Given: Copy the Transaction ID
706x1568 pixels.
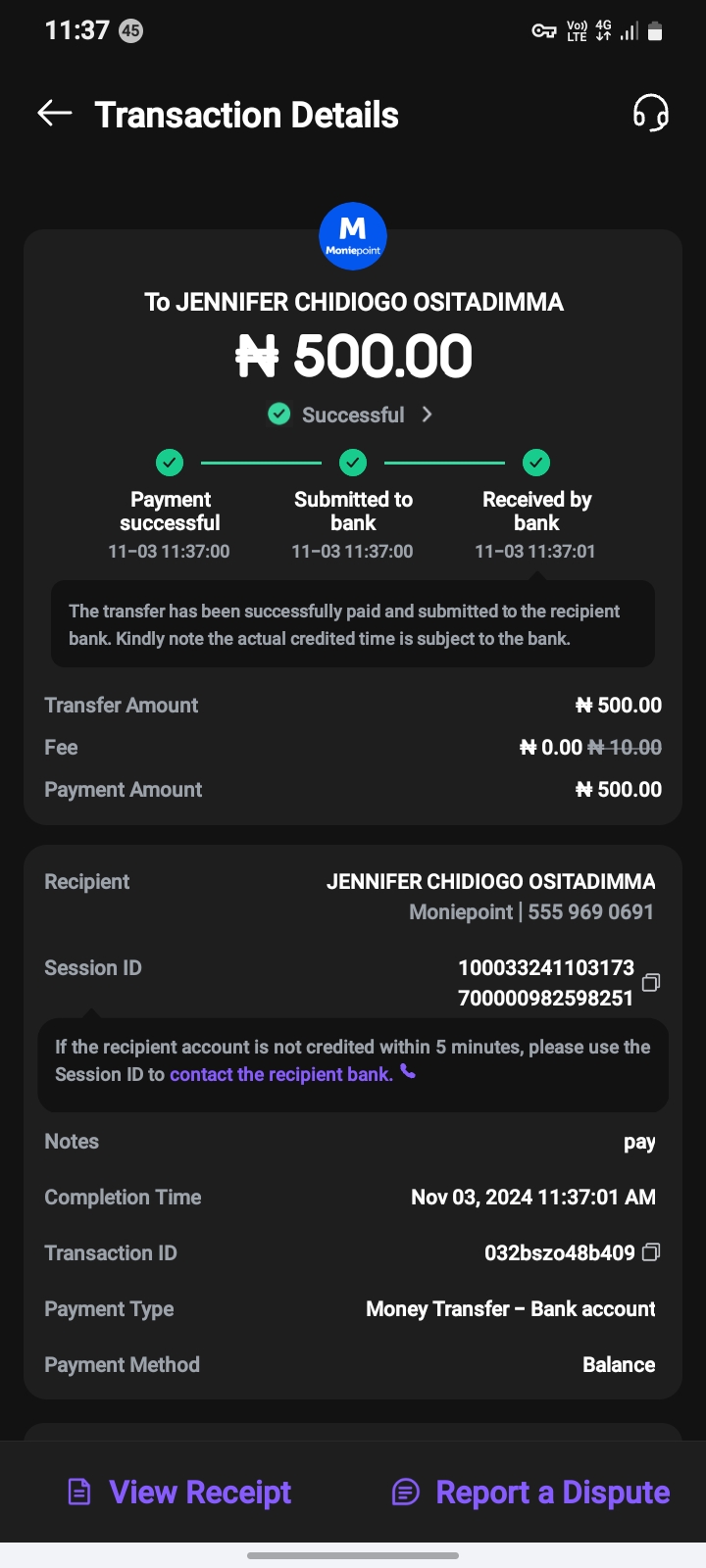Looking at the screenshot, I should click(651, 1252).
